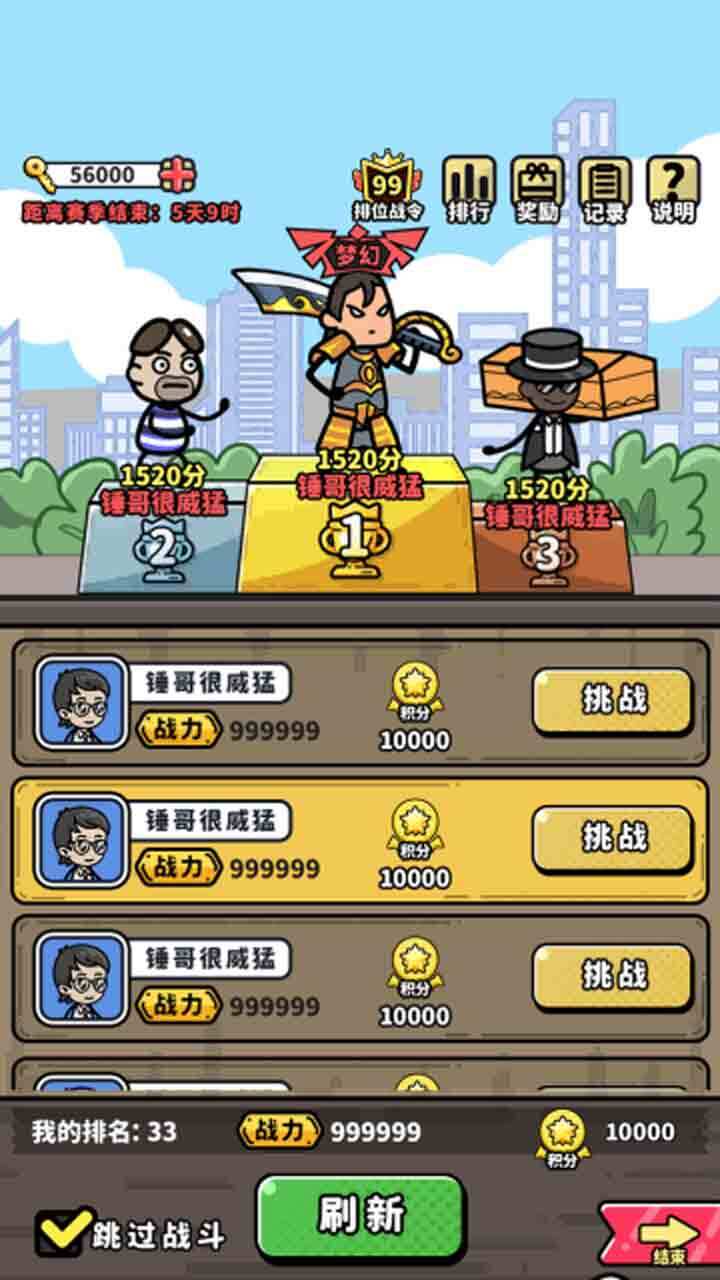View the 奖励 rewards

click(537, 185)
